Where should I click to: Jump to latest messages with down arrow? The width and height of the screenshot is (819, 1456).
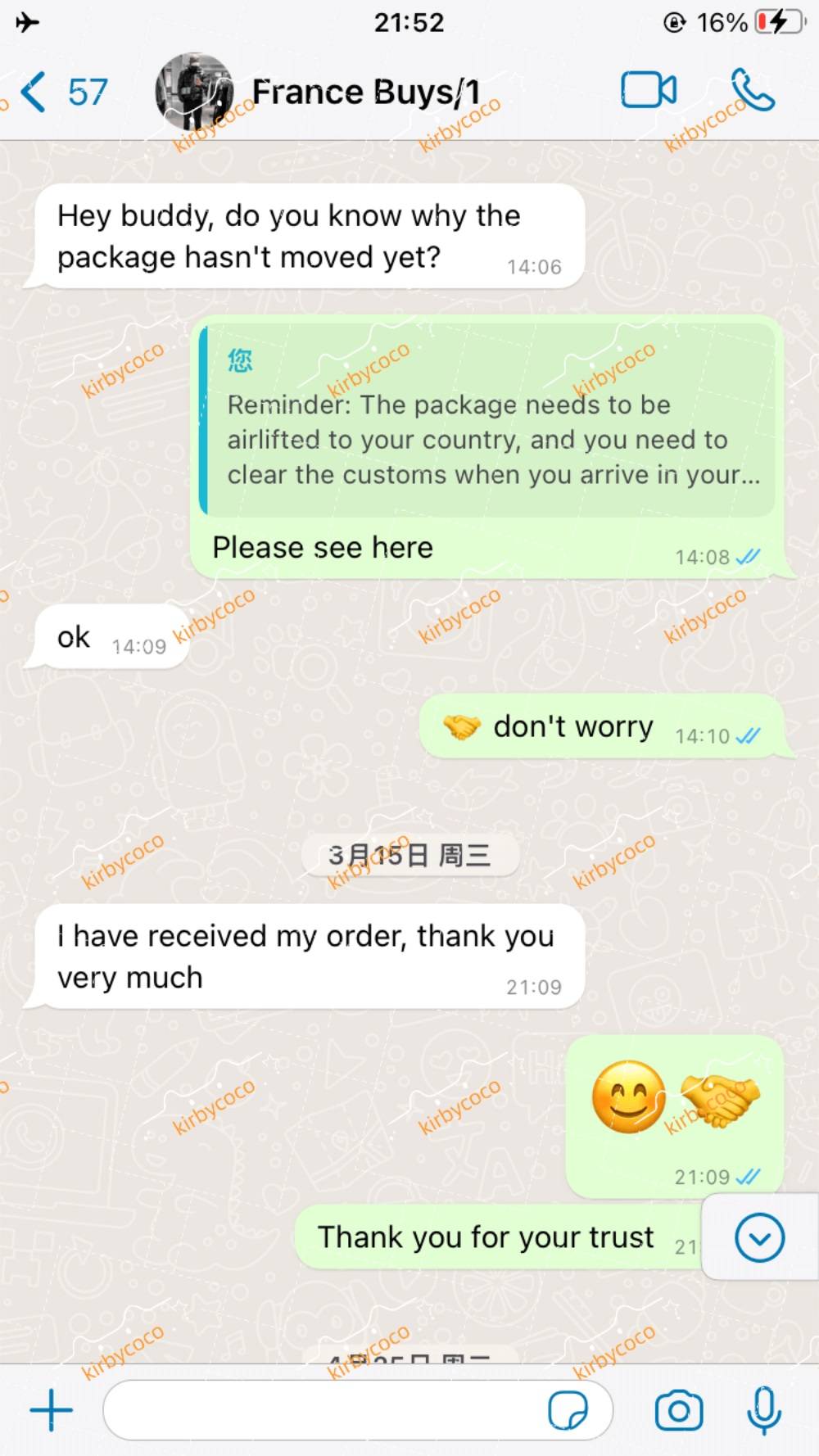tap(759, 1237)
